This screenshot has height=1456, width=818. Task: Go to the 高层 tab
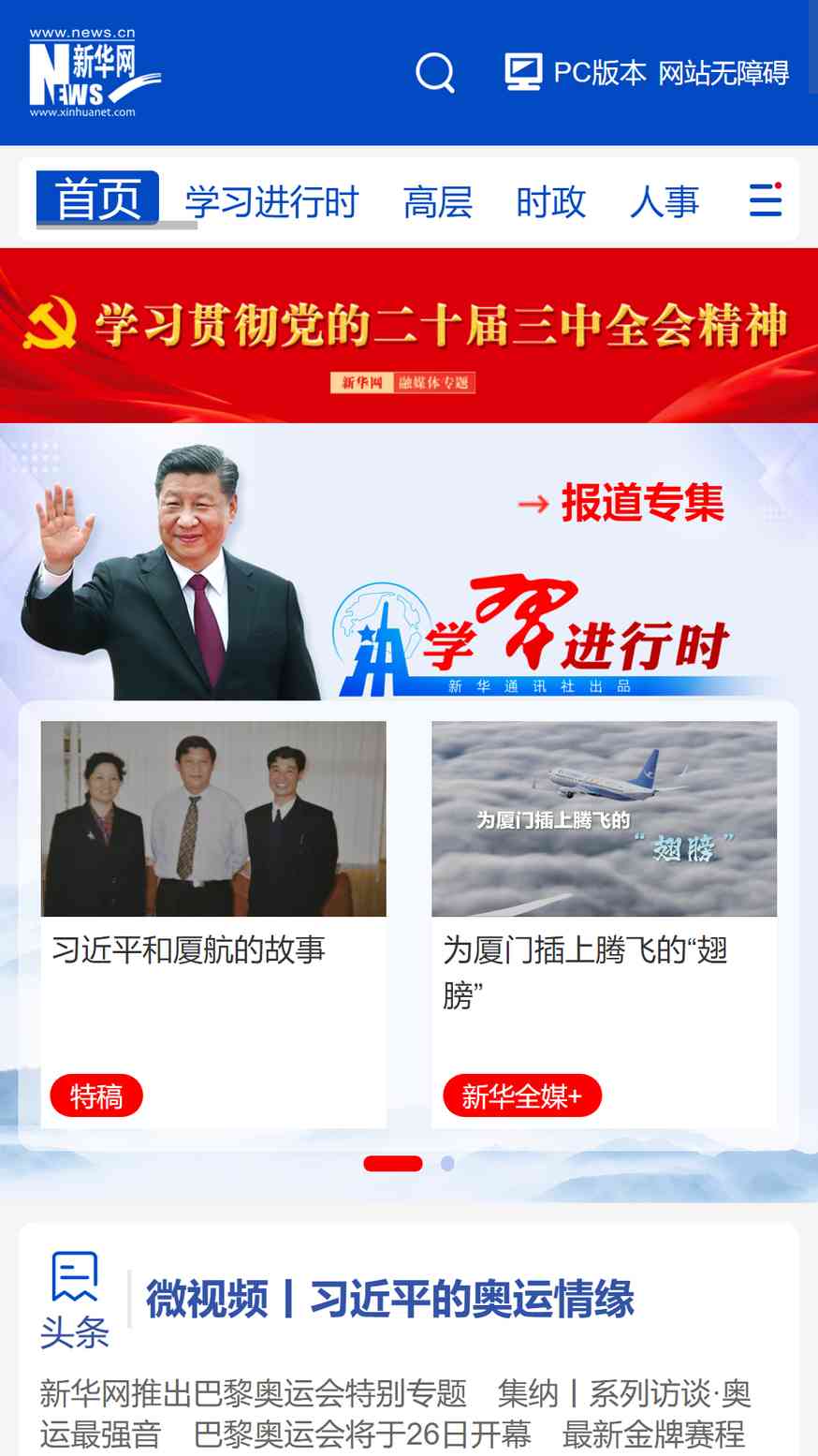click(437, 201)
